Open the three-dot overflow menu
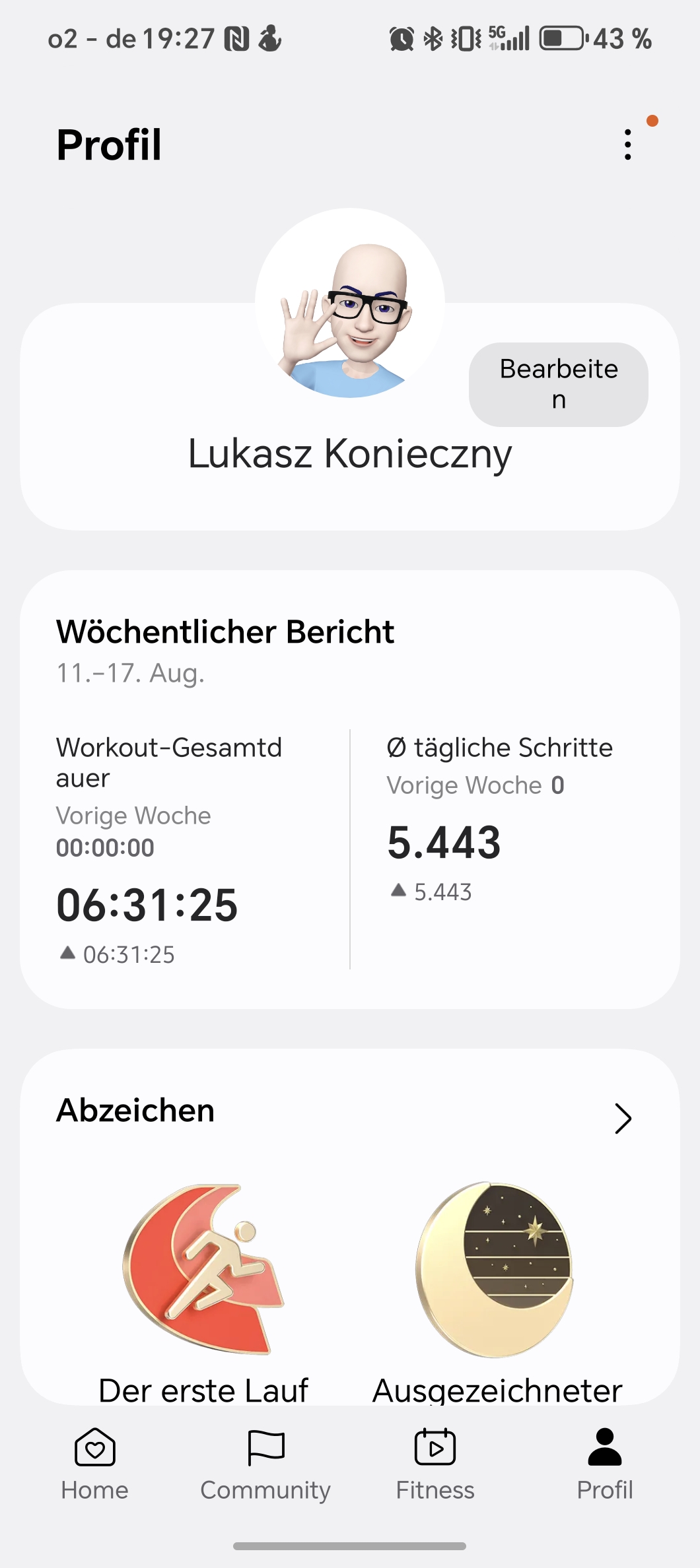 (627, 145)
